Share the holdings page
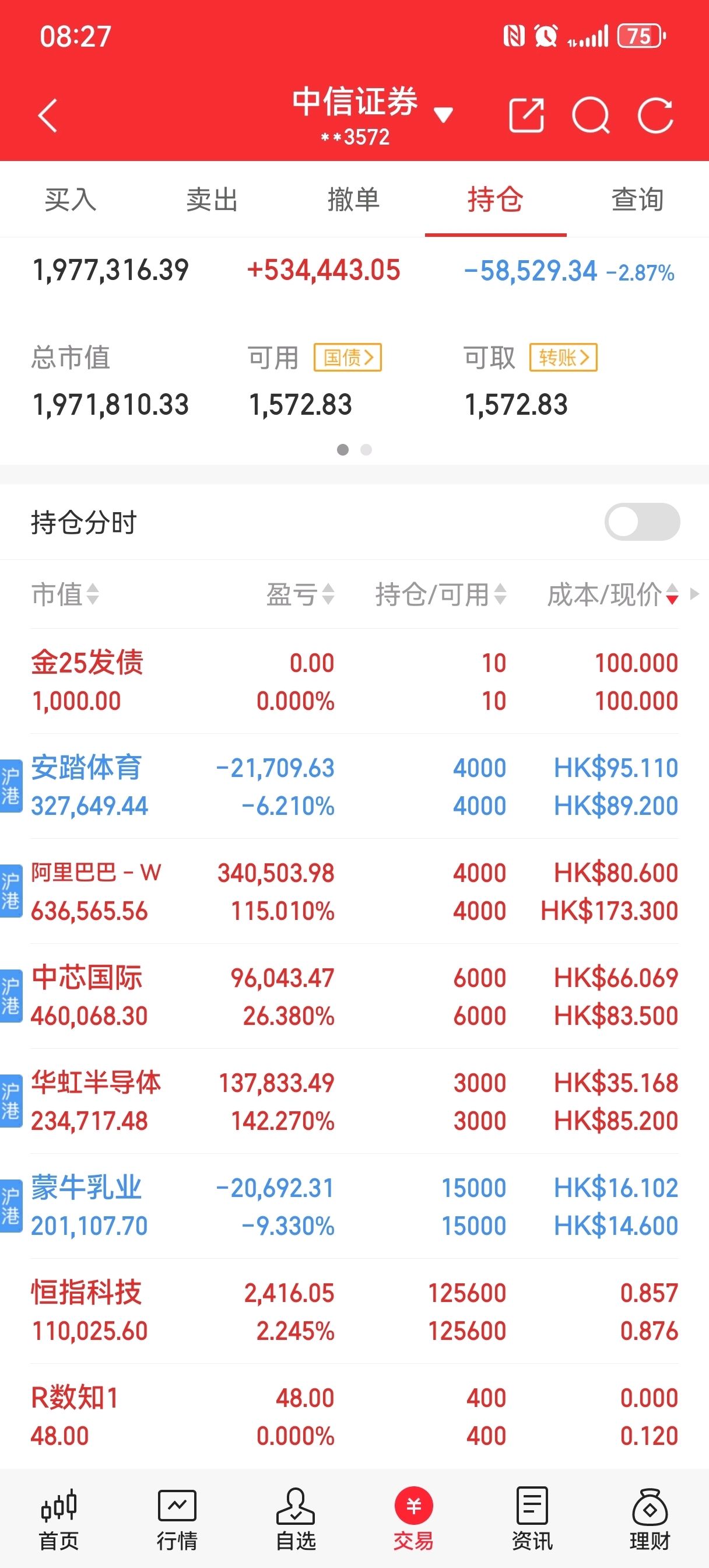Image resolution: width=709 pixels, height=1568 pixels. pos(526,115)
